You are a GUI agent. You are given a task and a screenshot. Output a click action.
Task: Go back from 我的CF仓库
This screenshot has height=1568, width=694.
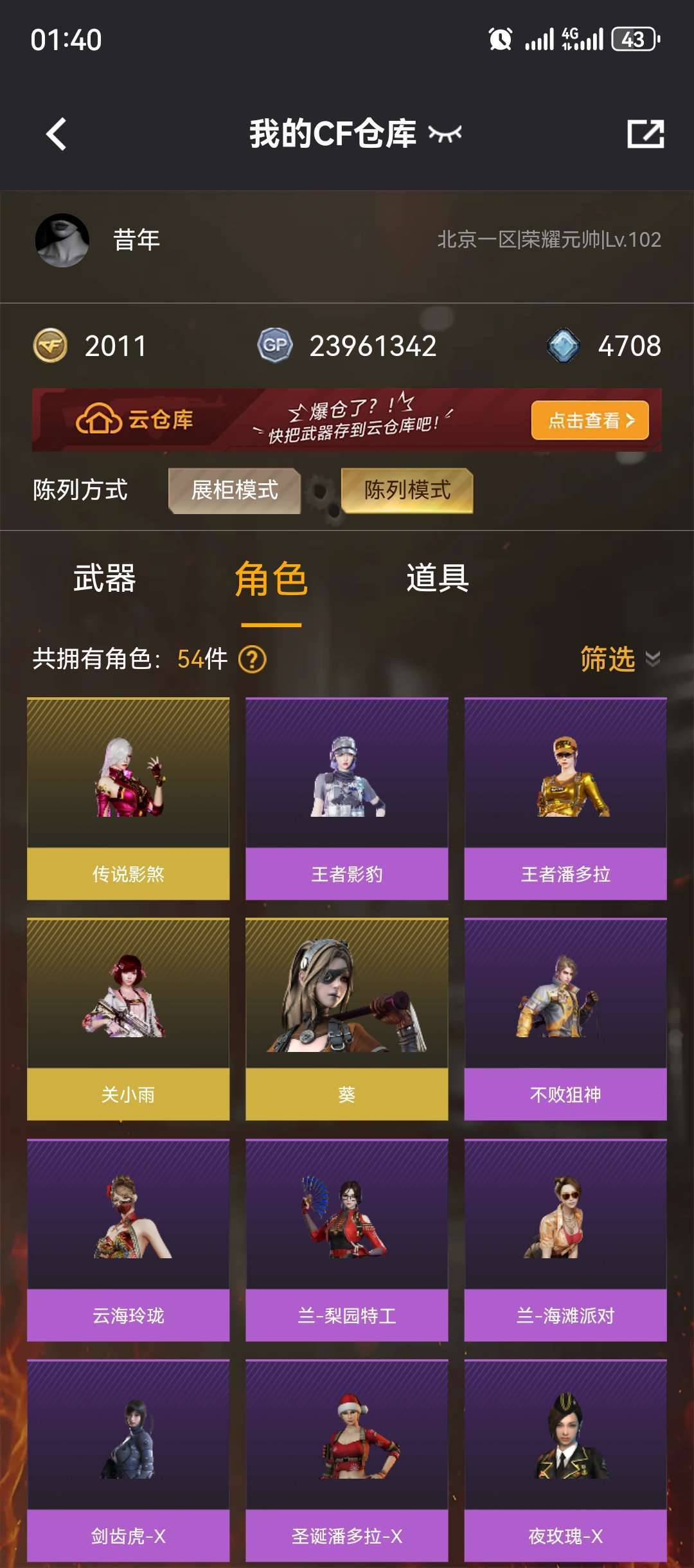(x=57, y=134)
